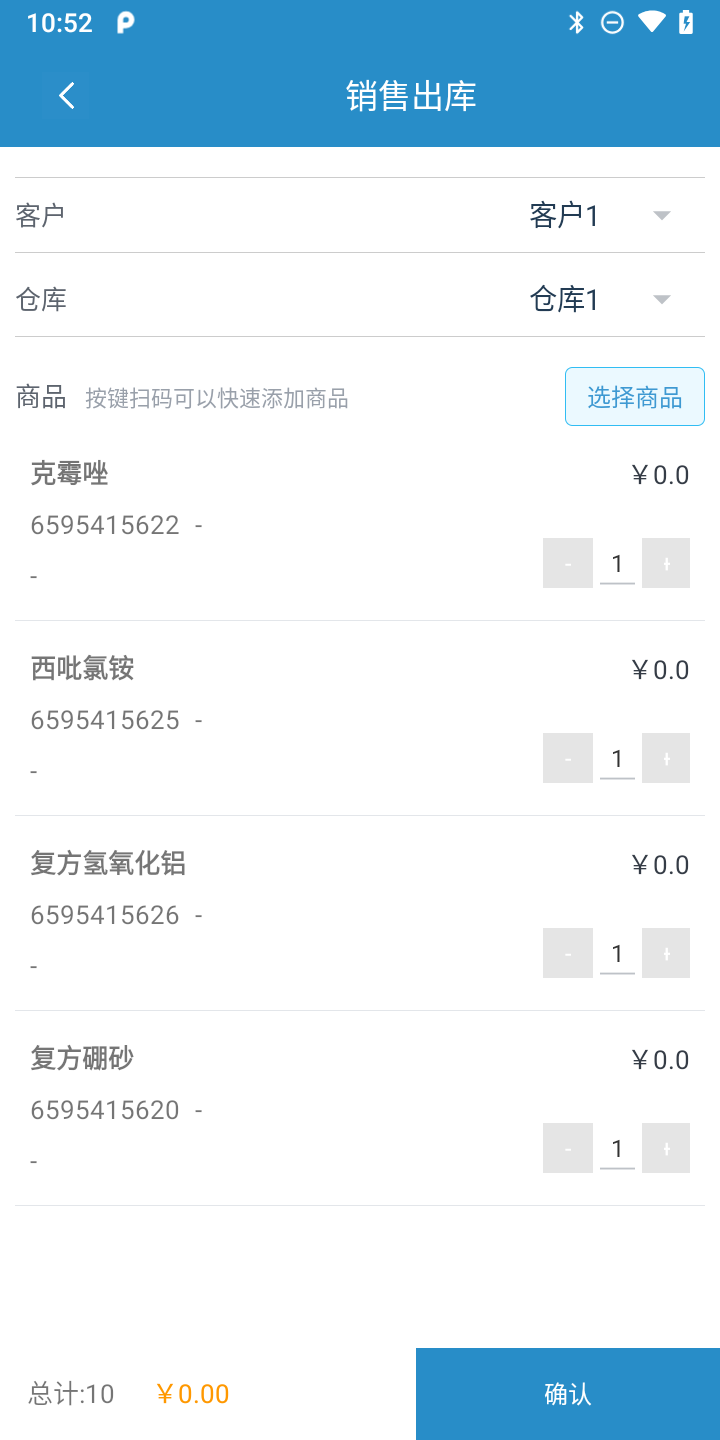Confirm the order with 确认
This screenshot has height=1440, width=720.
point(568,1394)
